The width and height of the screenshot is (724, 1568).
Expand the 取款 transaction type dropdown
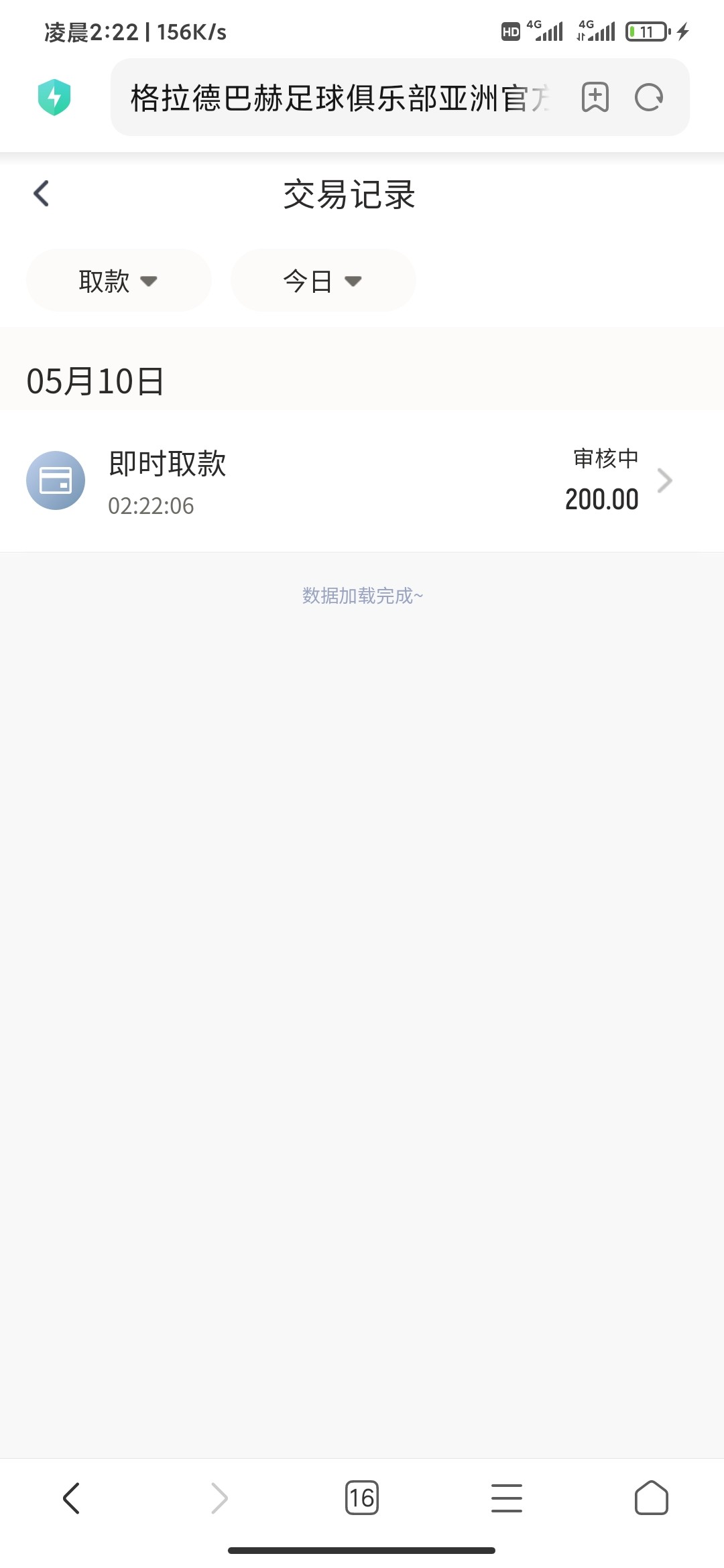(x=119, y=281)
